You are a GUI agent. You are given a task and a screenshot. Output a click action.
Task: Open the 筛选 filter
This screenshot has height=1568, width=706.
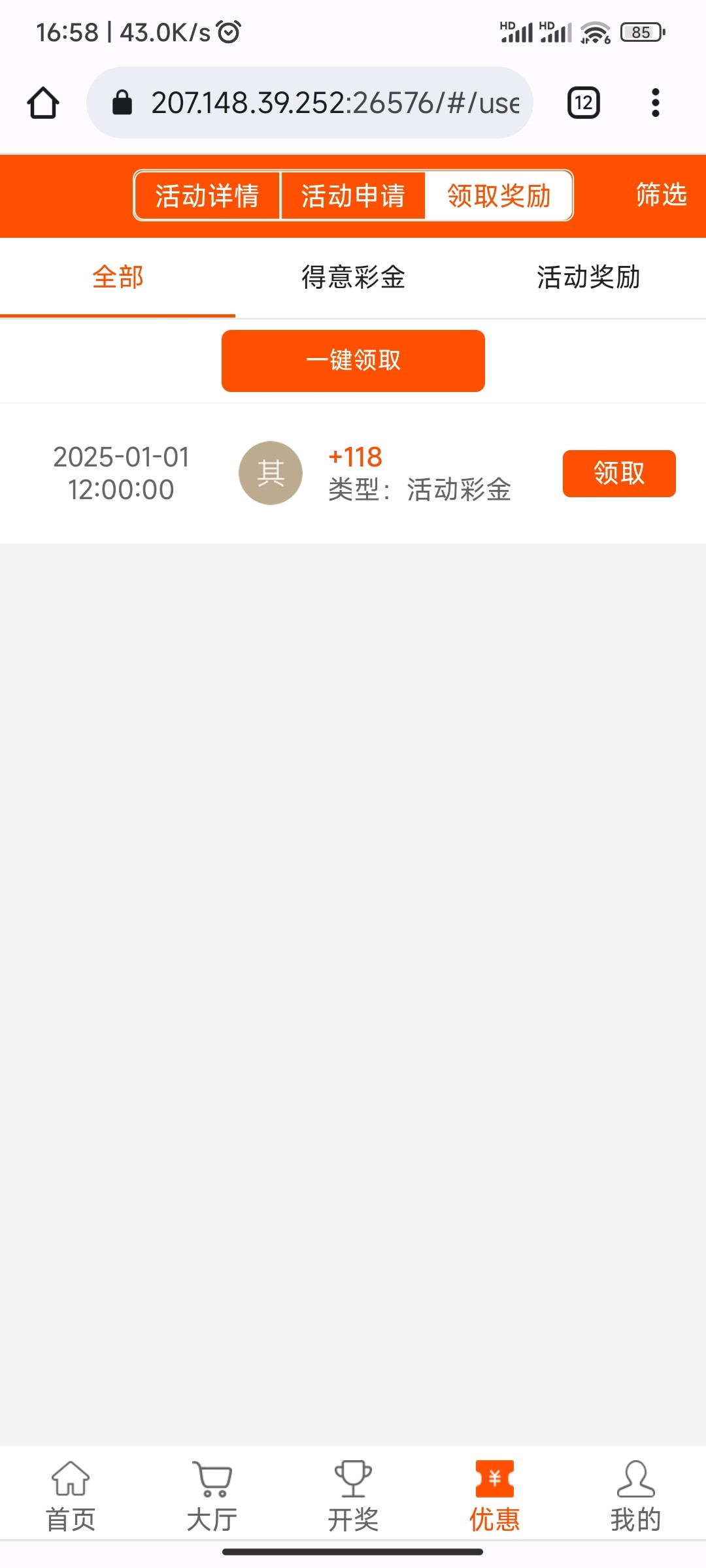click(x=661, y=195)
